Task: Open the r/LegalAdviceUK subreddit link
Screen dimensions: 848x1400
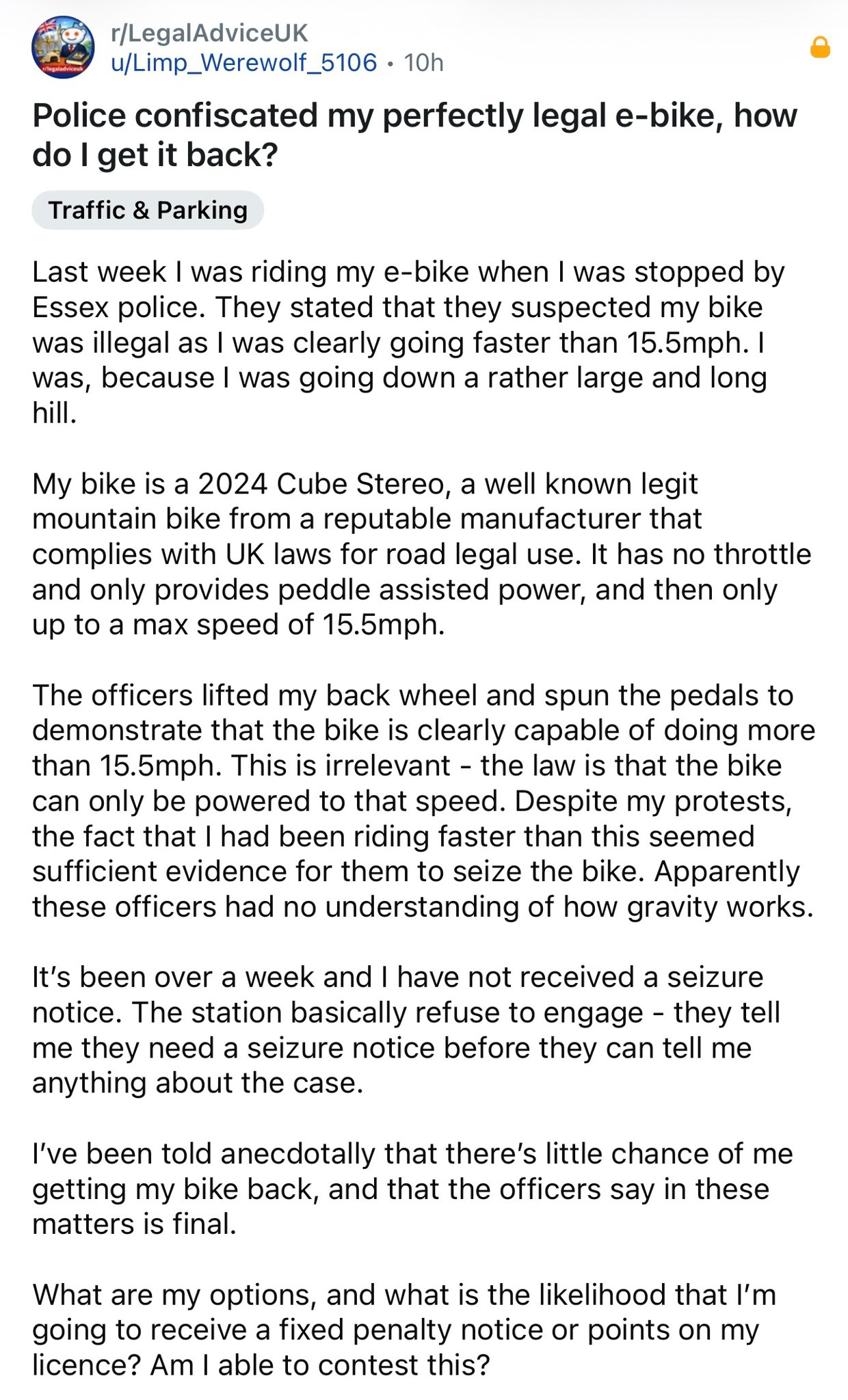Action: (x=209, y=33)
